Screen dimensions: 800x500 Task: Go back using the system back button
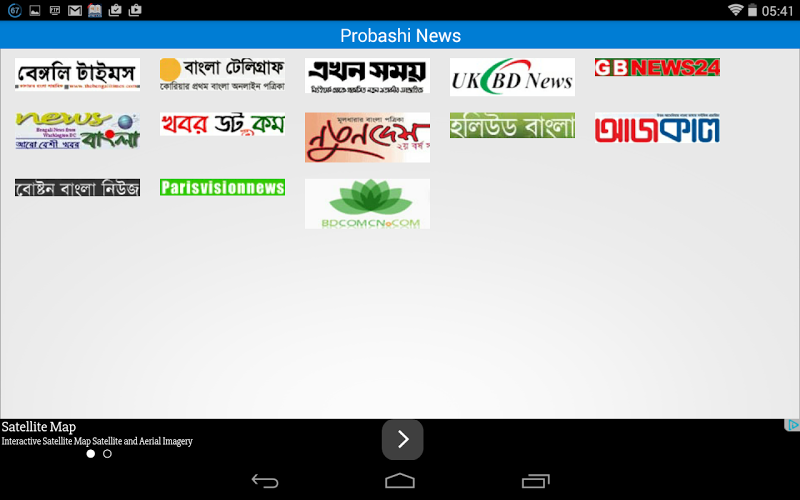(265, 481)
